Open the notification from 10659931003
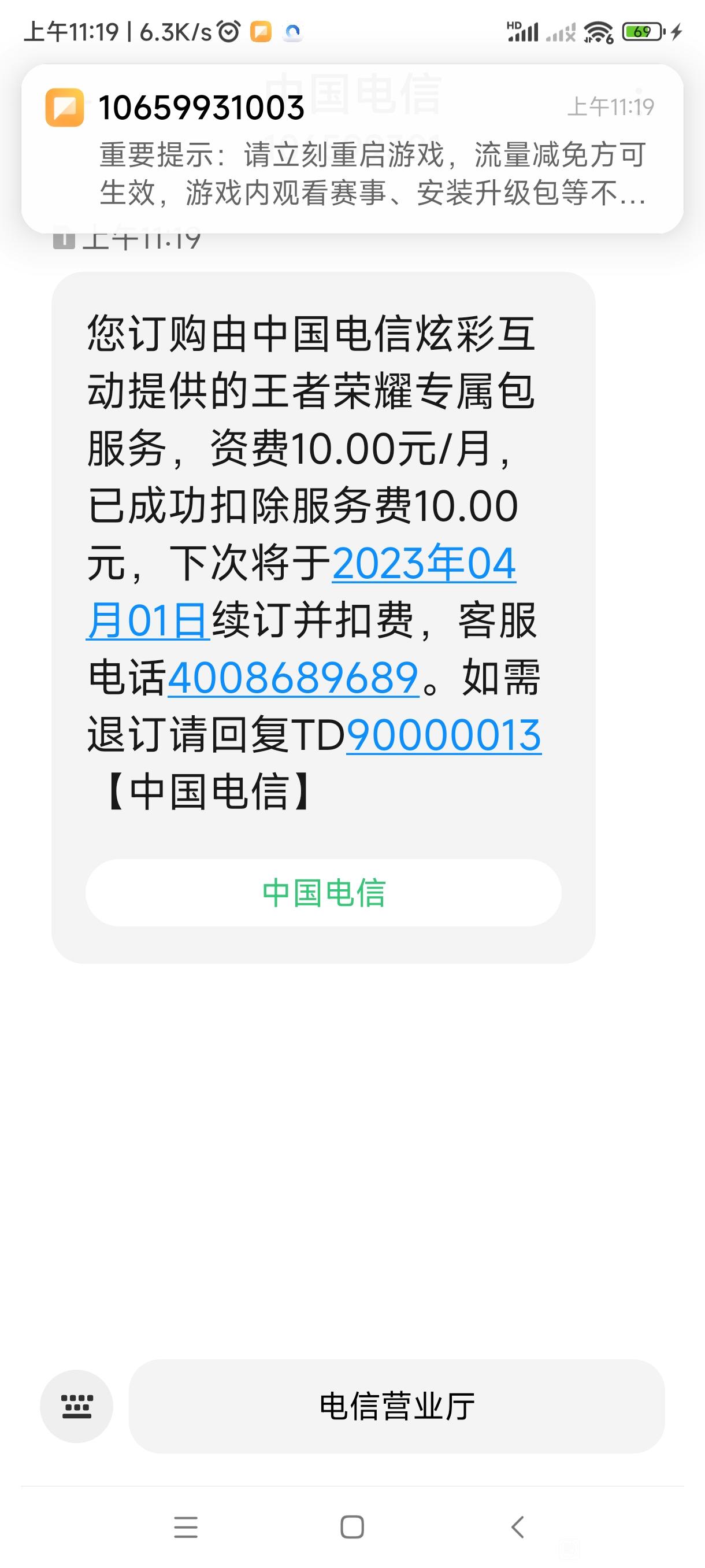 pyautogui.click(x=352, y=149)
